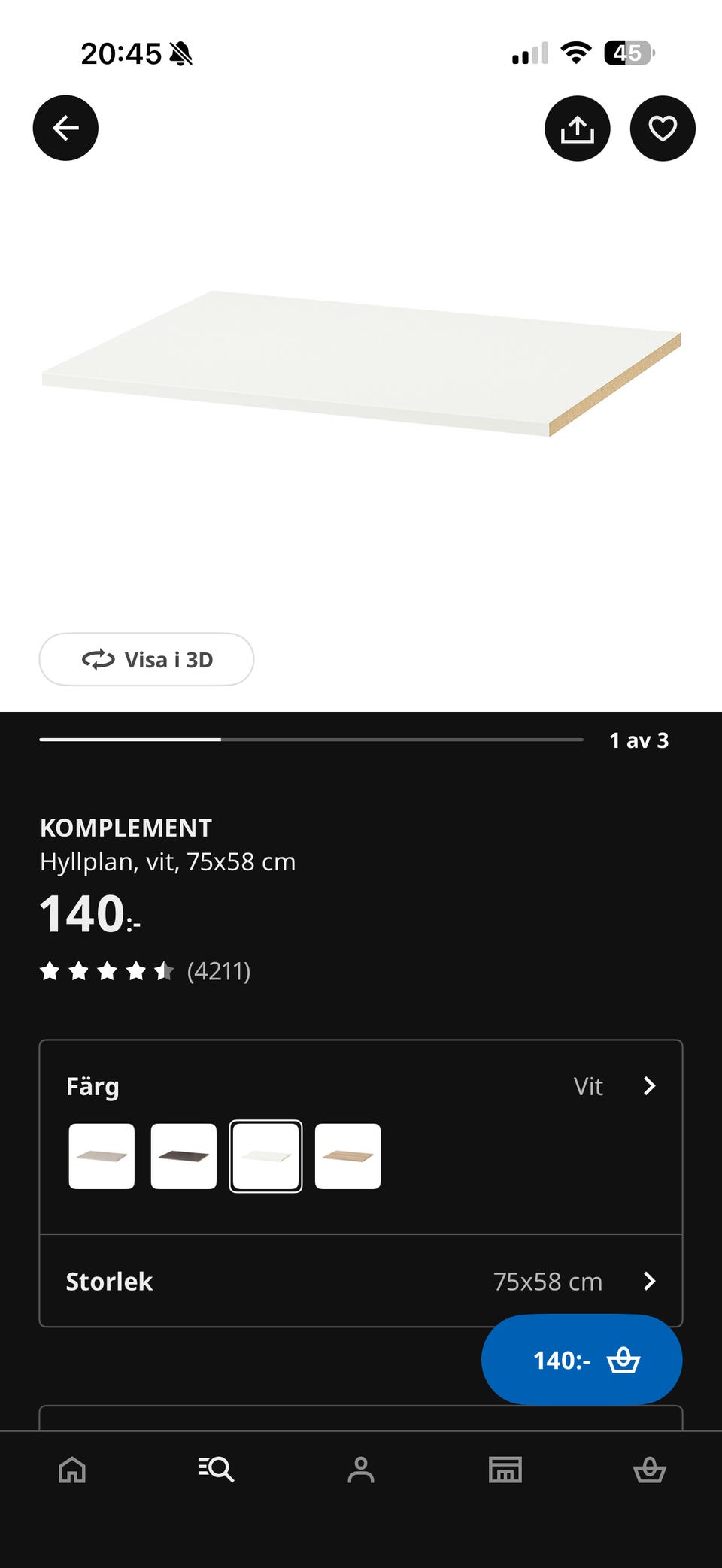Viewport: 722px width, 1568px height.
Task: Open the shopping cart from the bottom bar
Action: click(x=650, y=1471)
